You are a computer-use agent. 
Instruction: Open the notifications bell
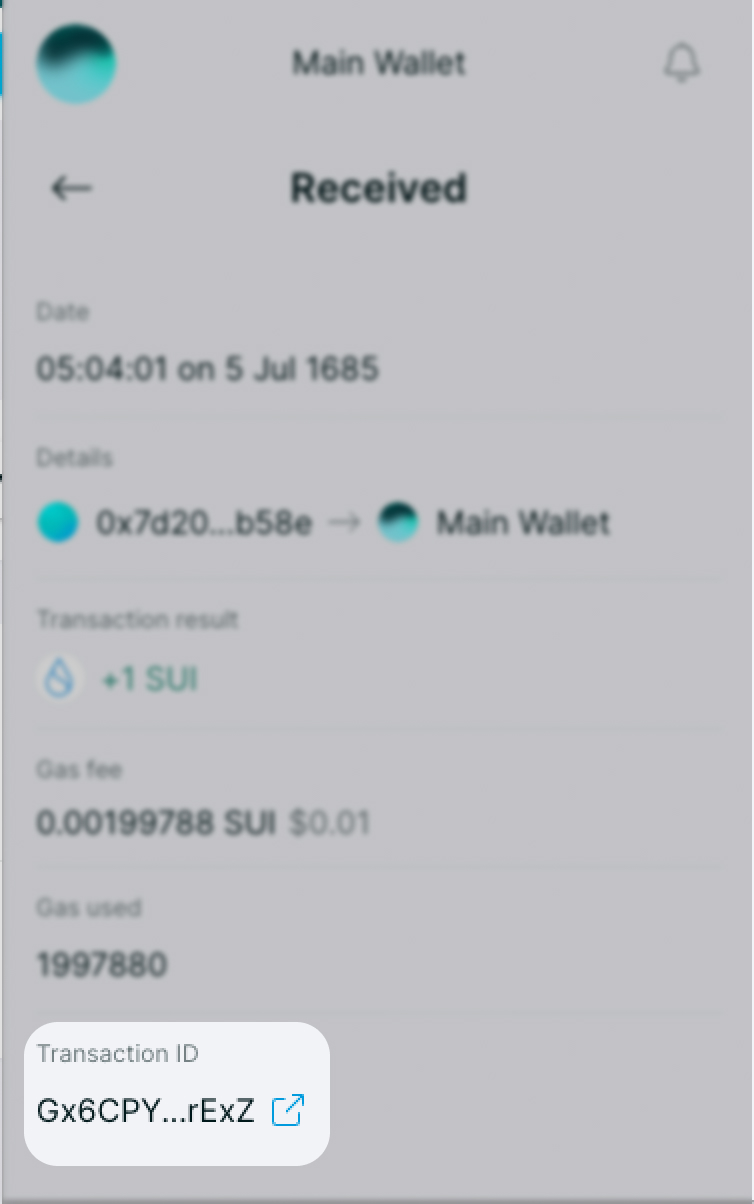[682, 64]
